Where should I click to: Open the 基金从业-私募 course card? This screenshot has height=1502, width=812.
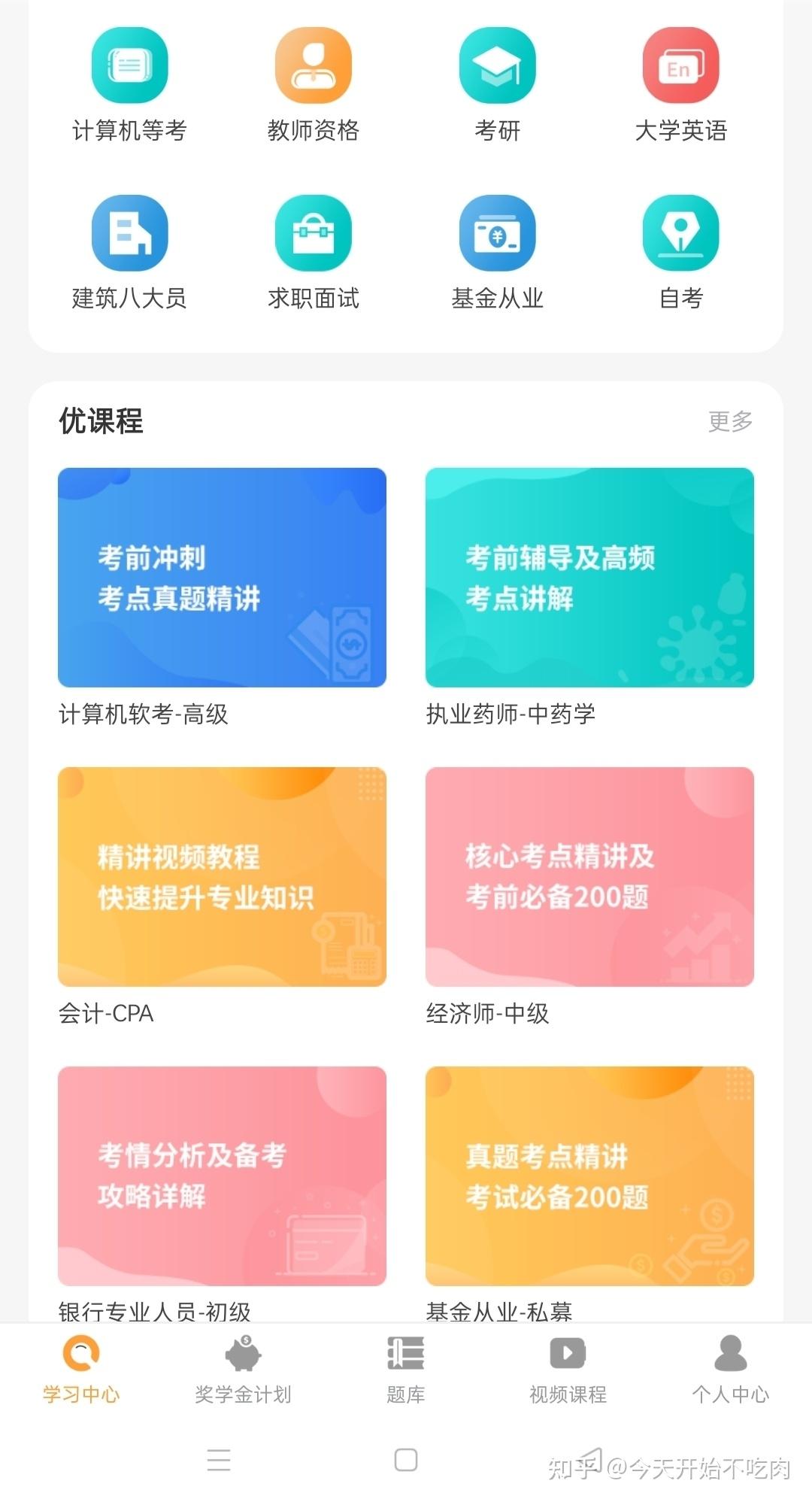[x=589, y=1176]
